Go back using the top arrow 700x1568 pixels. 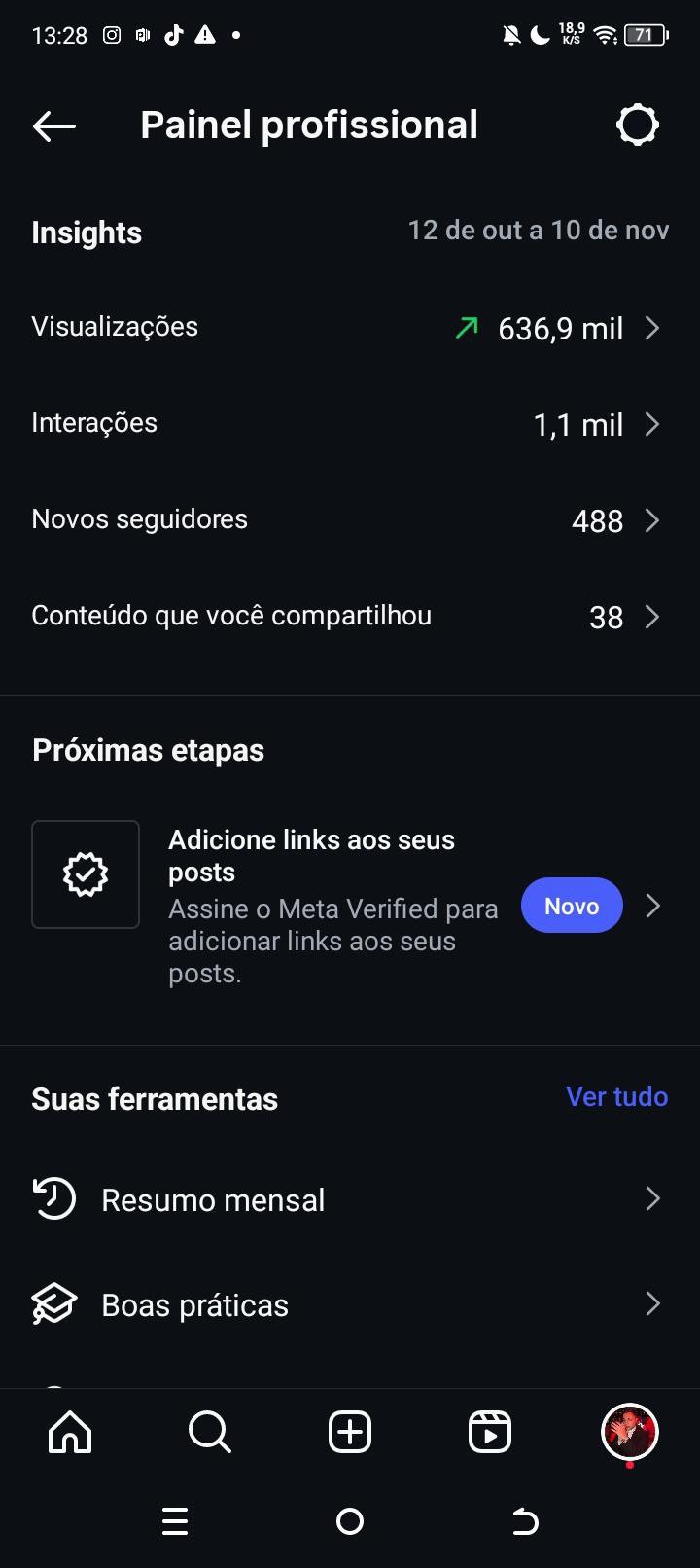54,125
